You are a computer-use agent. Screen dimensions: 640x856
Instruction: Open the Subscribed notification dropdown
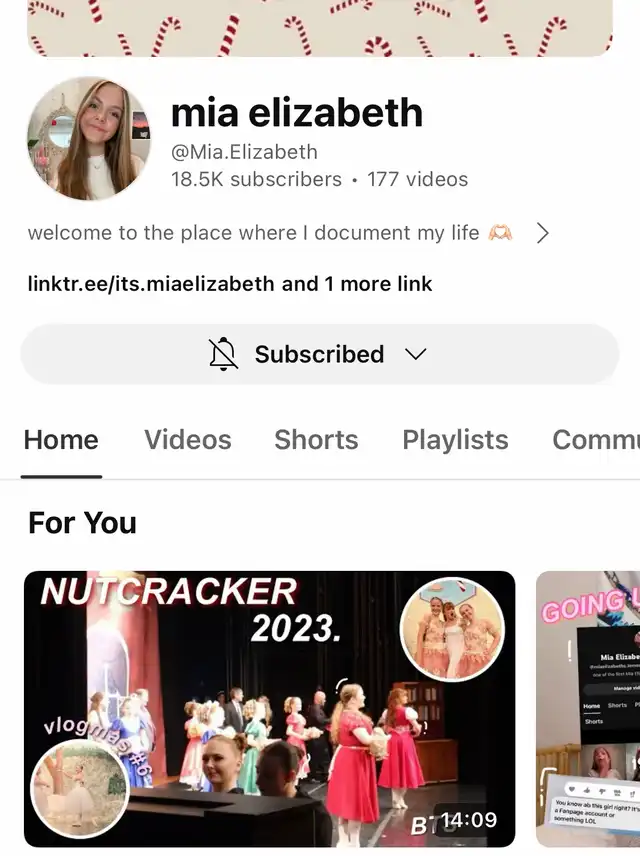tap(319, 354)
